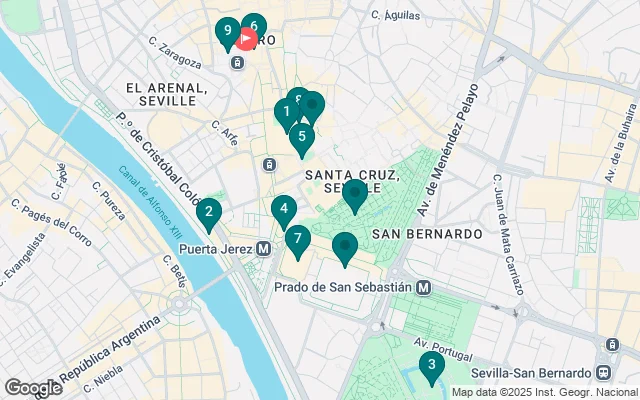Tap map pin number 3 near Av. Portugal

[x=431, y=365]
